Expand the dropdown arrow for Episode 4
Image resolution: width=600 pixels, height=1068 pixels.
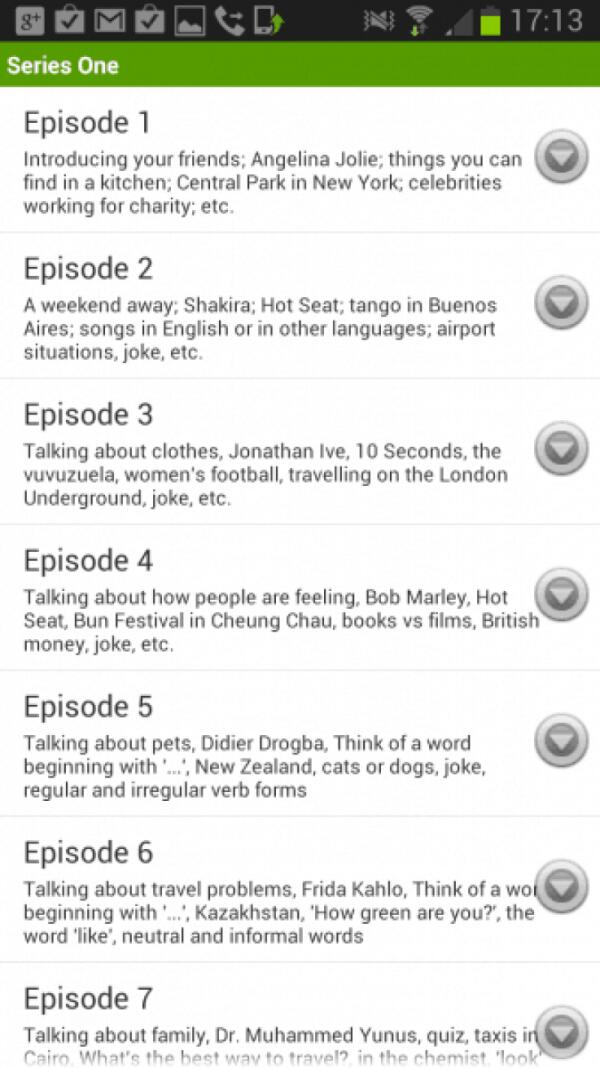click(561, 595)
